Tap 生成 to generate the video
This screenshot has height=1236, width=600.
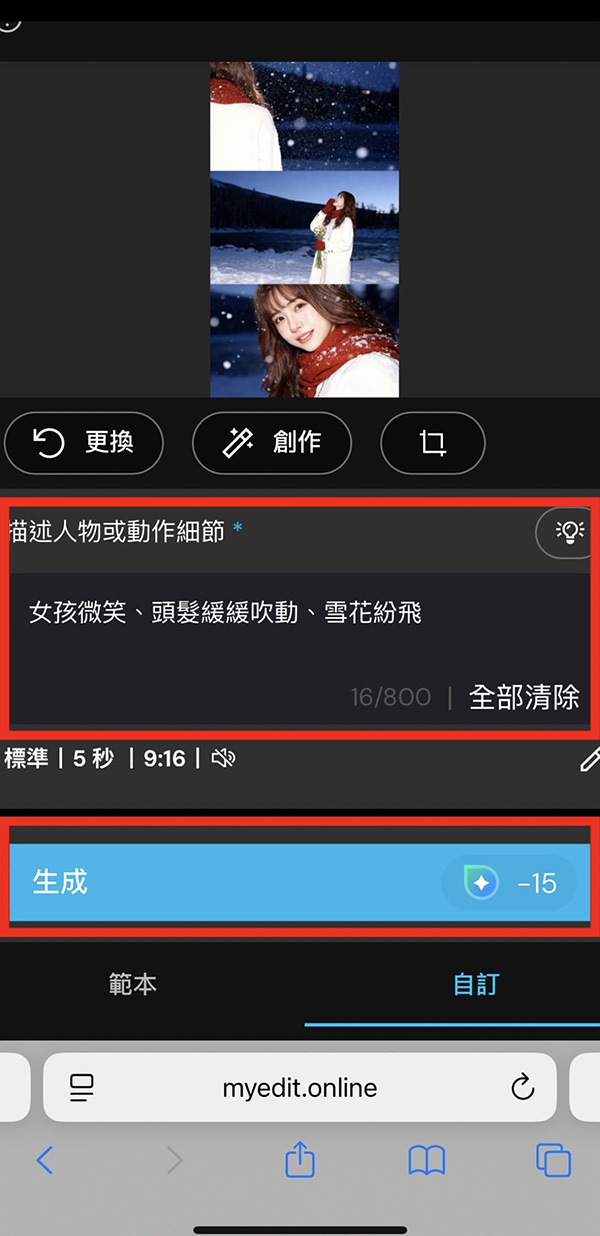(x=299, y=882)
